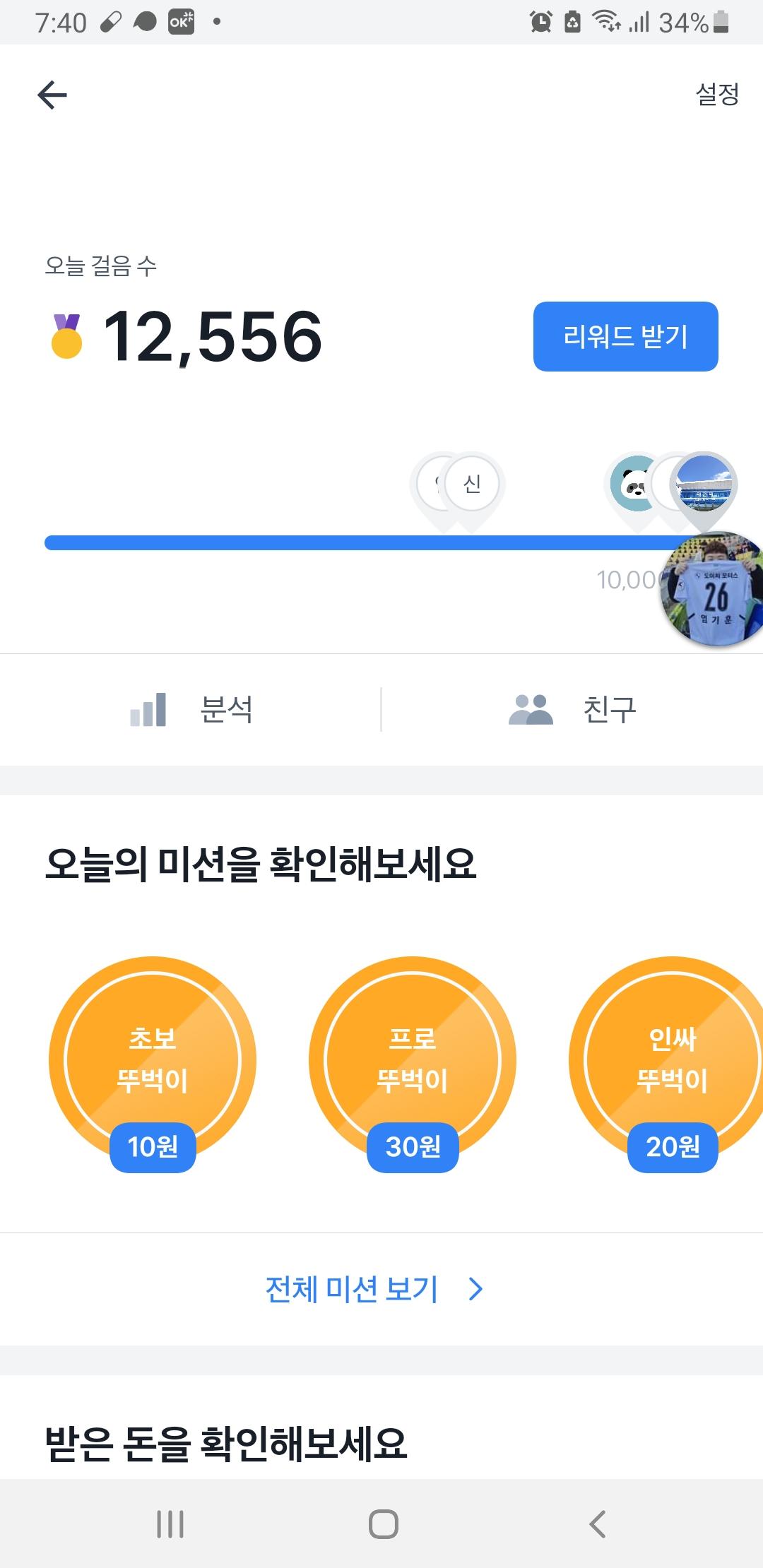
Task: Select the 프로 뚜벅이 30원 mission
Action: tap(413, 1059)
